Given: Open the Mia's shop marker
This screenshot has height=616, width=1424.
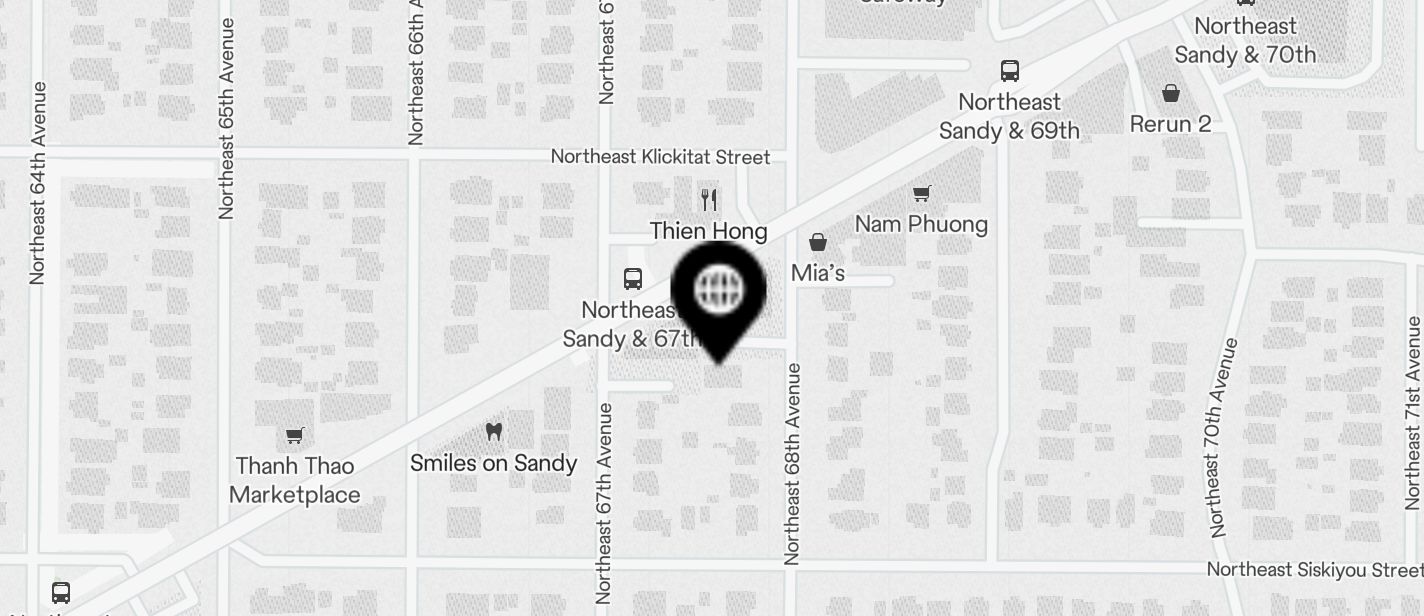Looking at the screenshot, I should 817,242.
